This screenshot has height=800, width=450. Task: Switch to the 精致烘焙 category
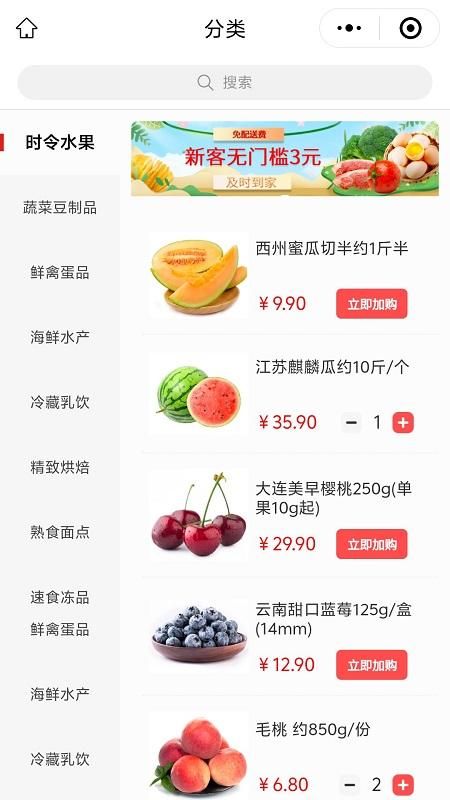60,467
